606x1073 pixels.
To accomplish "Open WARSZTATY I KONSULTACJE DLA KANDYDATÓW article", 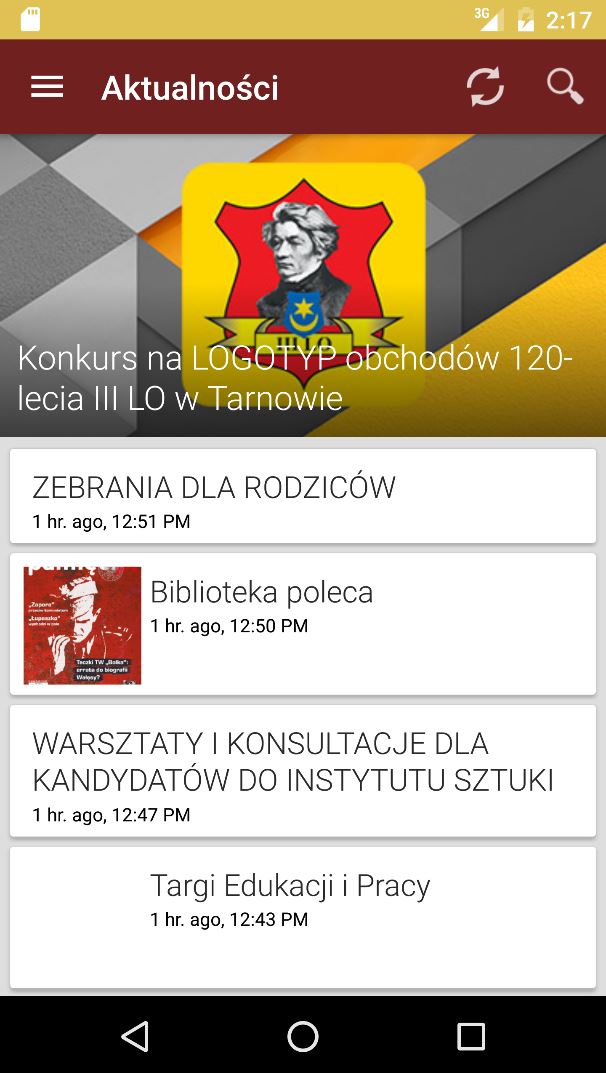I will click(303, 771).
